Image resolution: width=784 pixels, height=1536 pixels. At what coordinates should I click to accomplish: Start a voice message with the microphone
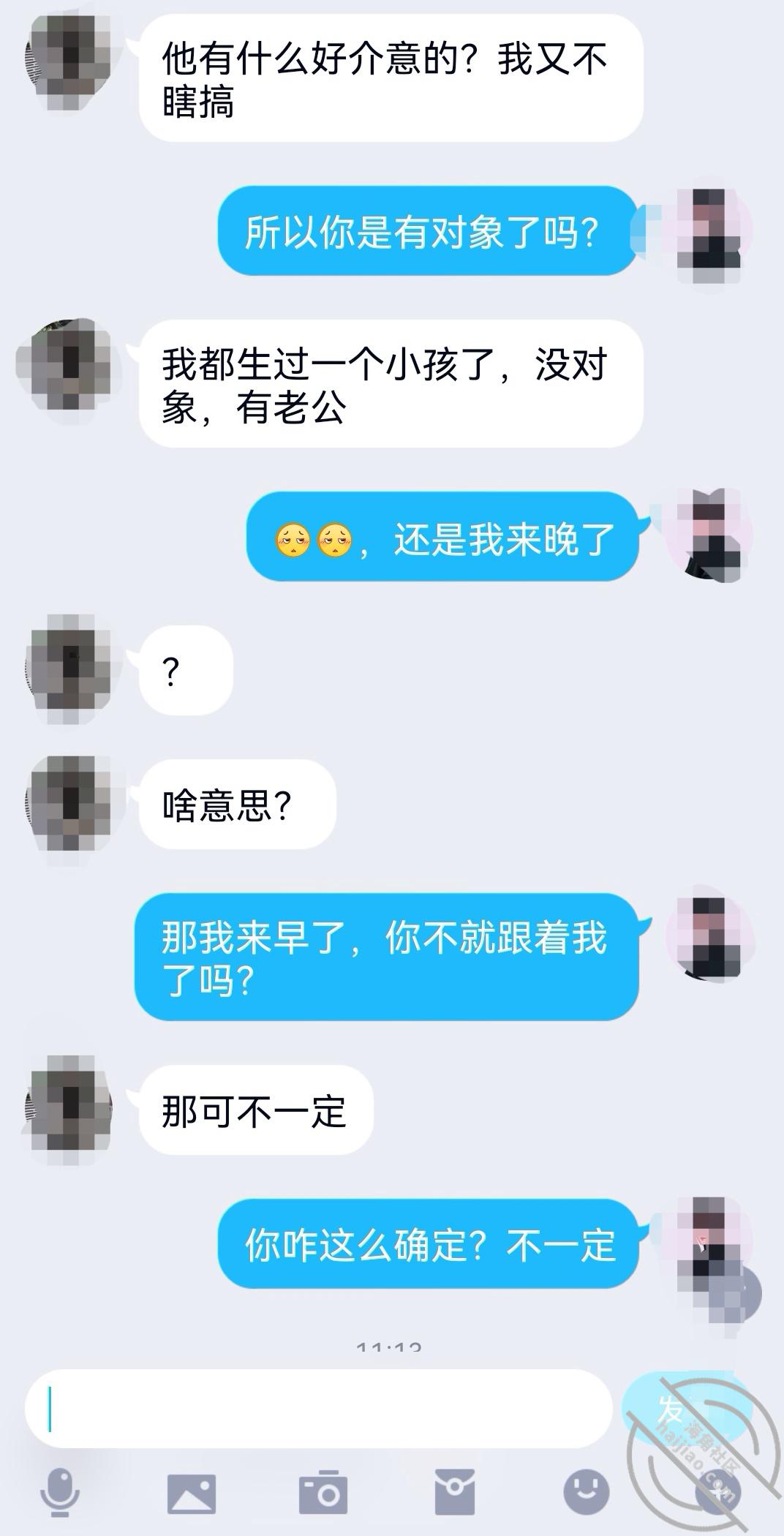(x=60, y=1494)
